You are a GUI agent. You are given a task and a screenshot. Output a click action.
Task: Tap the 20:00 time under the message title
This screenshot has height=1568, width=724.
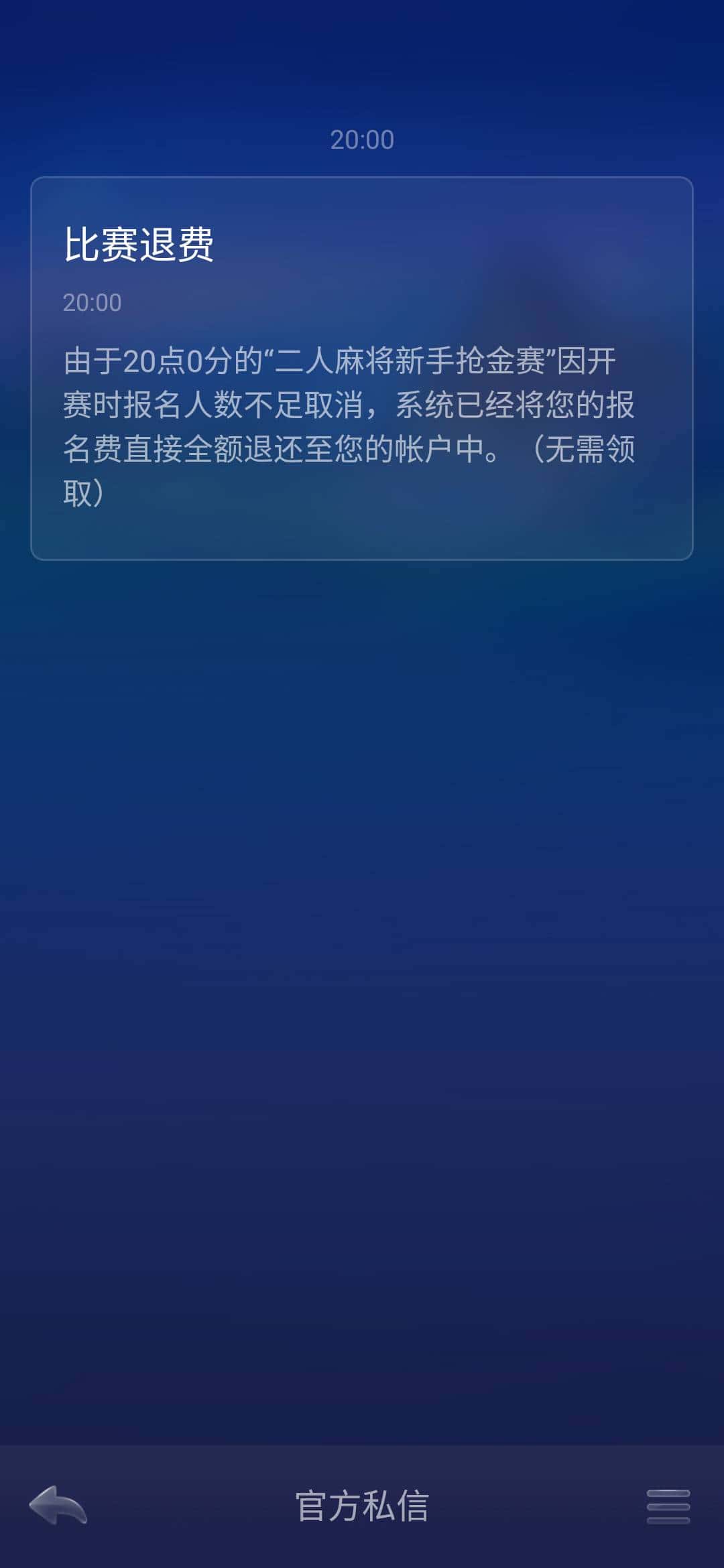(x=91, y=302)
